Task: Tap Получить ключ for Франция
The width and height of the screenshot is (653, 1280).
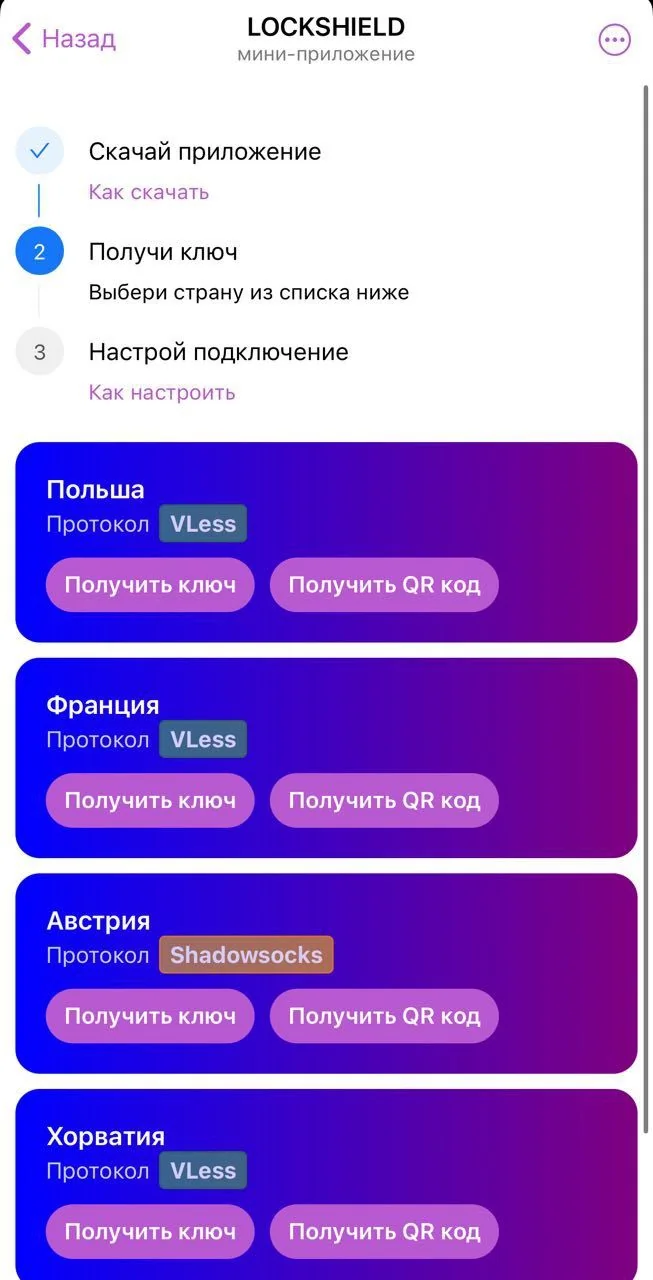Action: pos(150,800)
